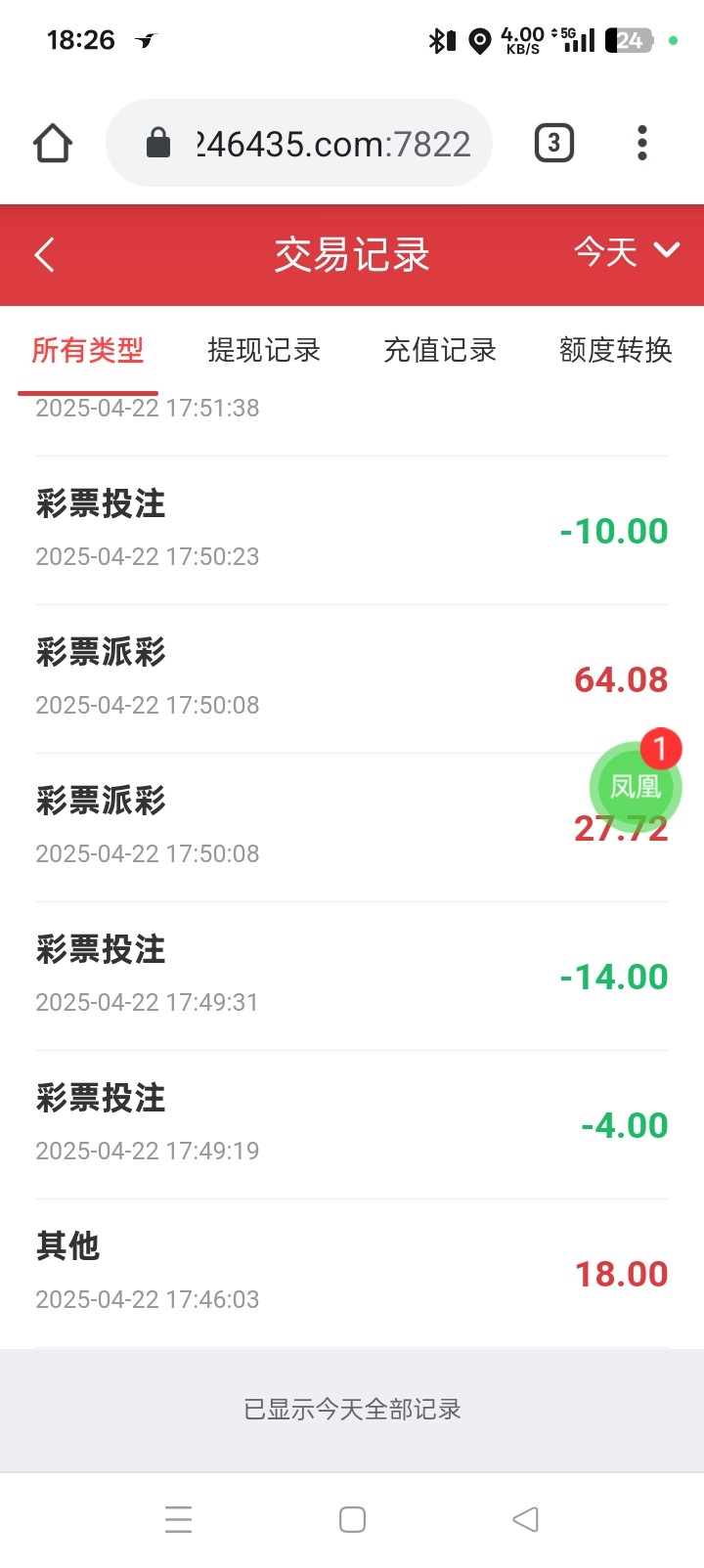Open the browser overflow menu
This screenshot has width=704, height=1568.
pos(642,144)
